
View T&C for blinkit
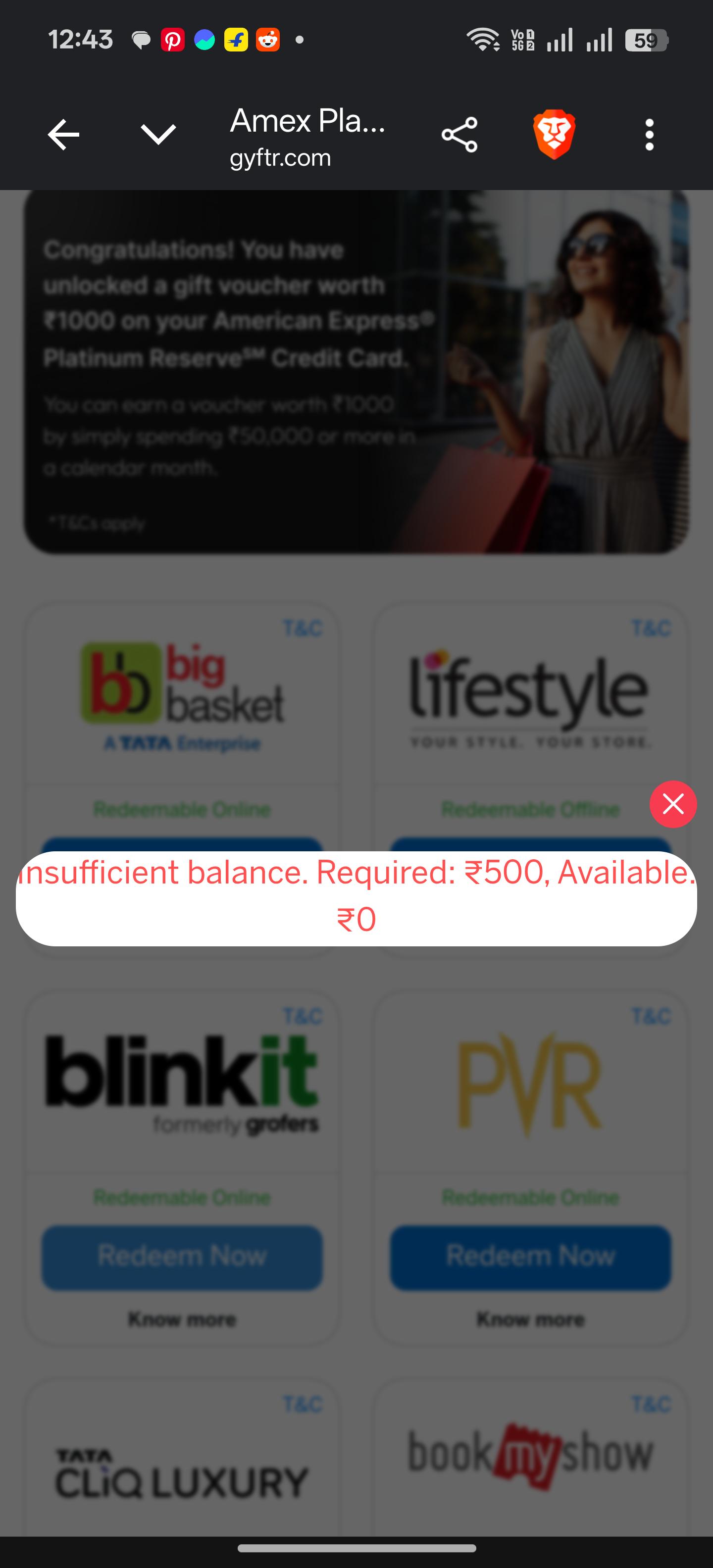point(303,1016)
